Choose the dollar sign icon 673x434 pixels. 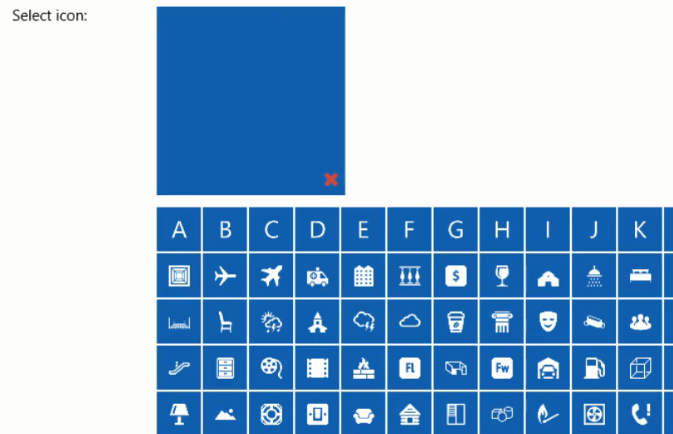[455, 276]
